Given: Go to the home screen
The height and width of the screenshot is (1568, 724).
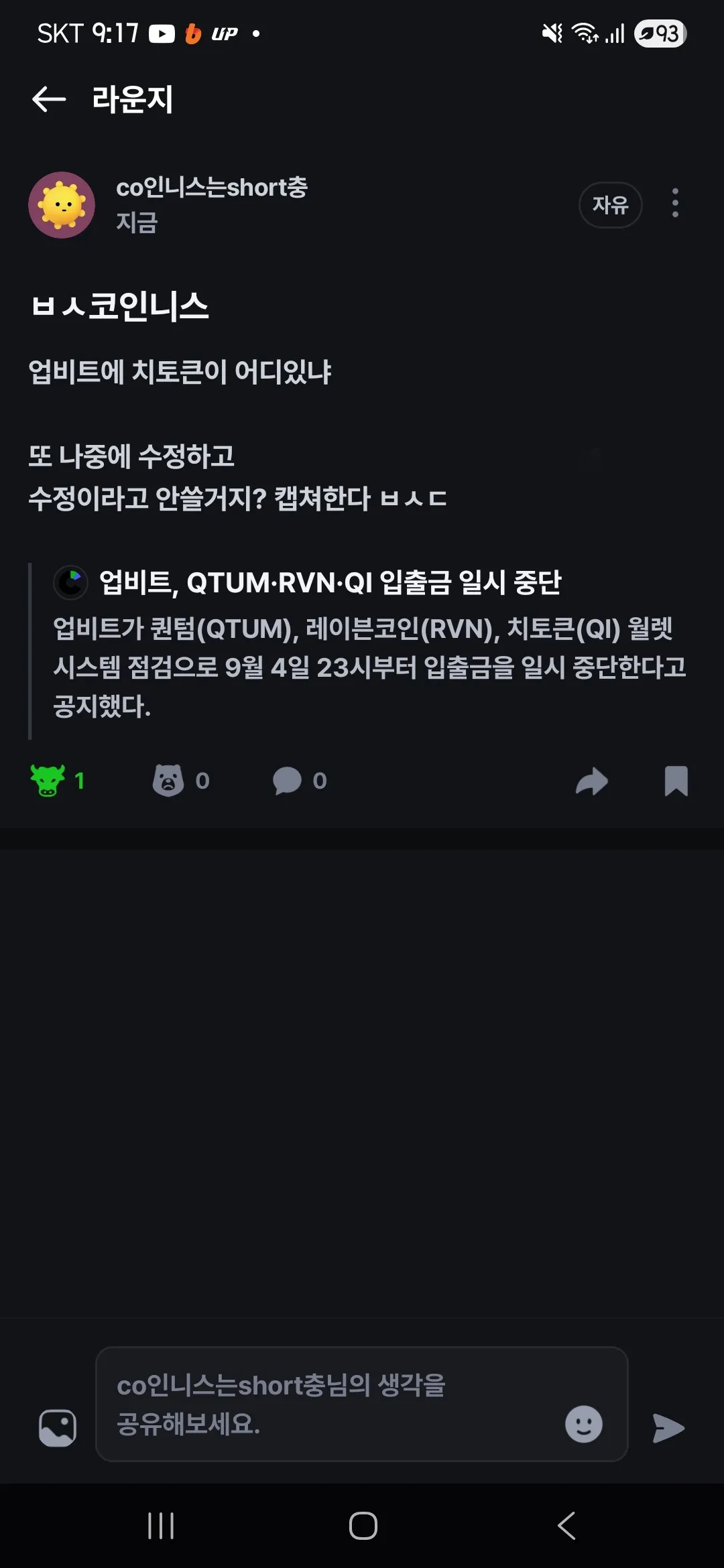Looking at the screenshot, I should (363, 1526).
